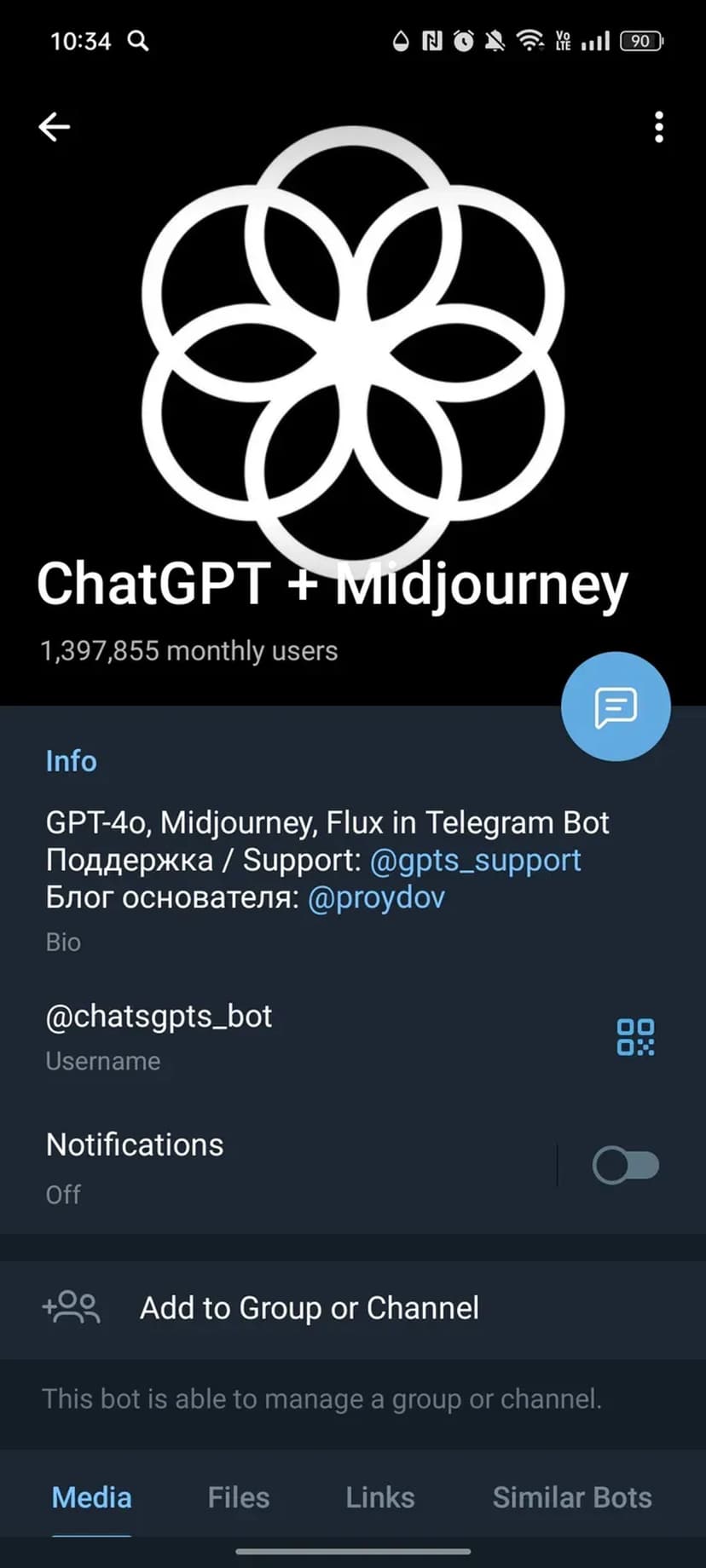Screen dimensions: 706x1568
Task: Open the three-dot overflow menu
Action: pyautogui.click(x=658, y=127)
